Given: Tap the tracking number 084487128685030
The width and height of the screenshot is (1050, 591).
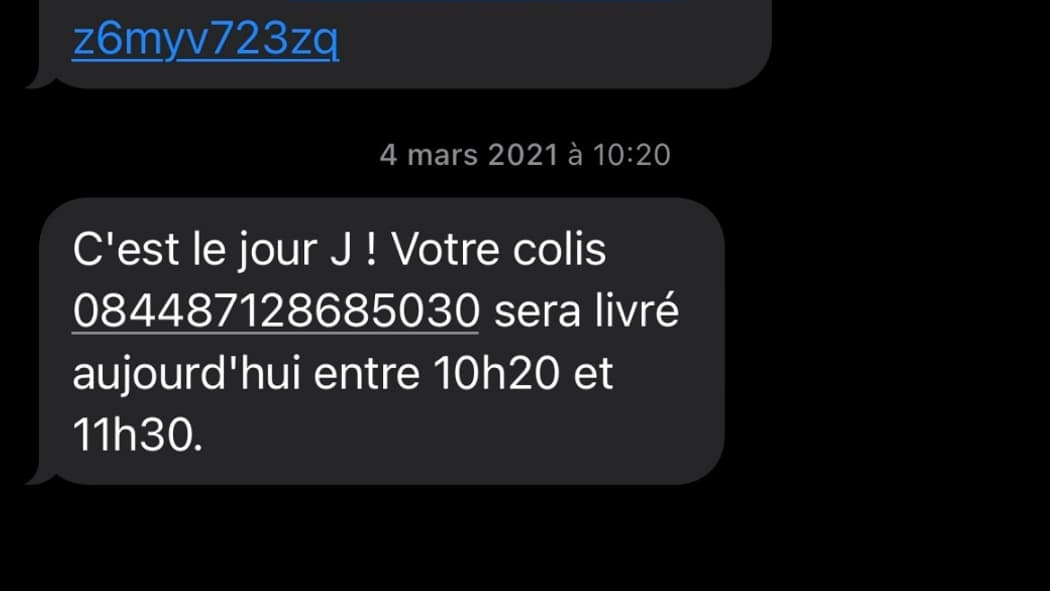Looking at the screenshot, I should (276, 312).
